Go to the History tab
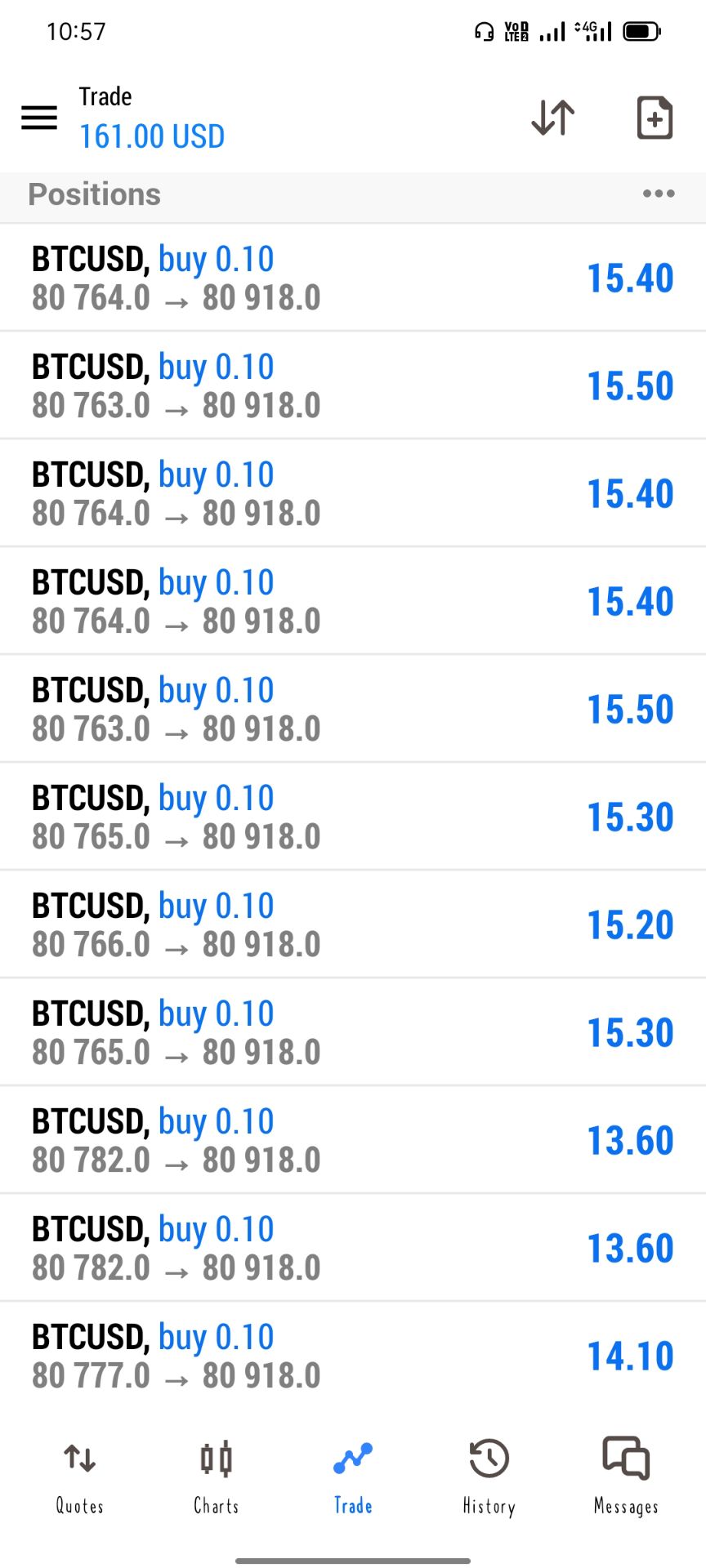Viewport: 706px width, 1568px height. click(489, 1477)
